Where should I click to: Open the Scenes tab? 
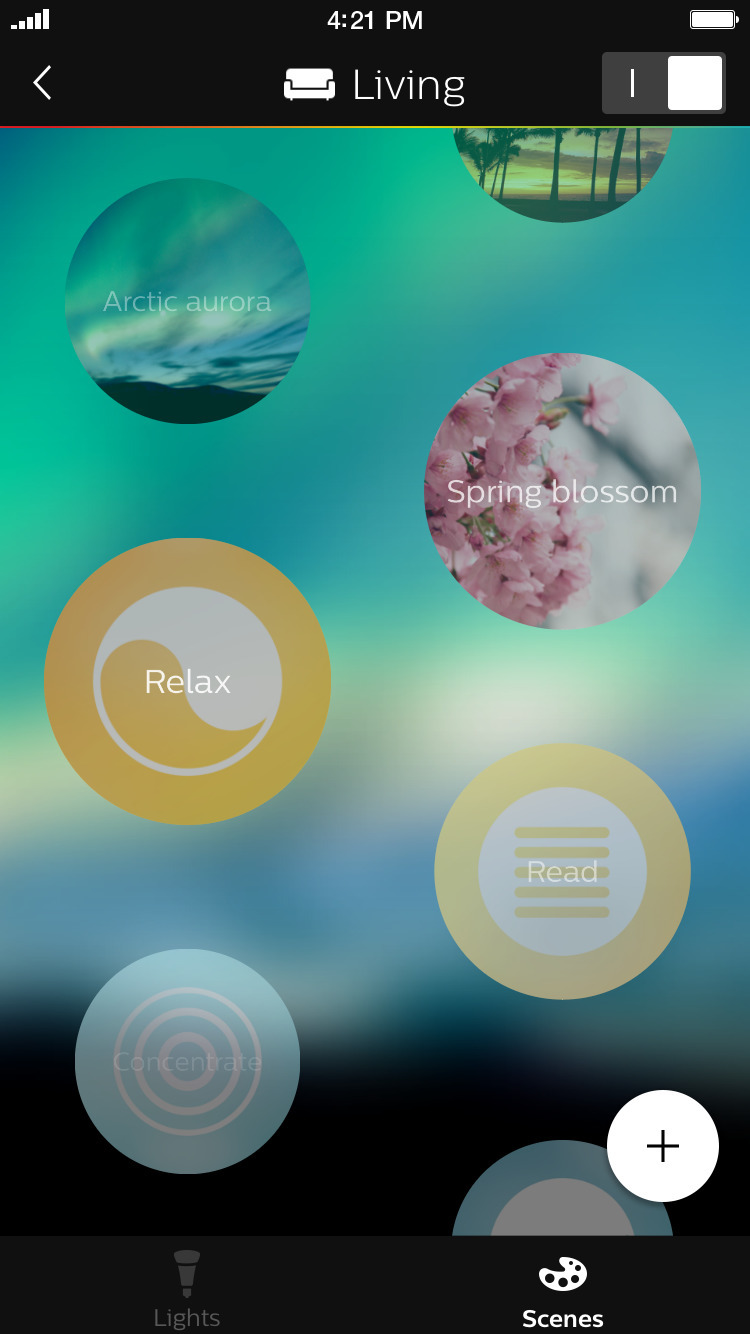pos(562,1288)
